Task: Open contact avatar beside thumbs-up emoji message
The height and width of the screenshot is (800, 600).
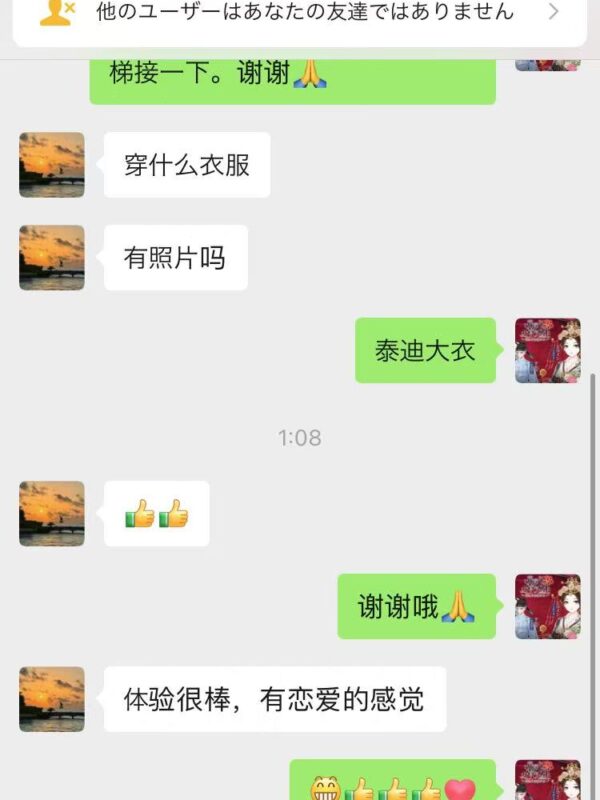Action: (52, 514)
